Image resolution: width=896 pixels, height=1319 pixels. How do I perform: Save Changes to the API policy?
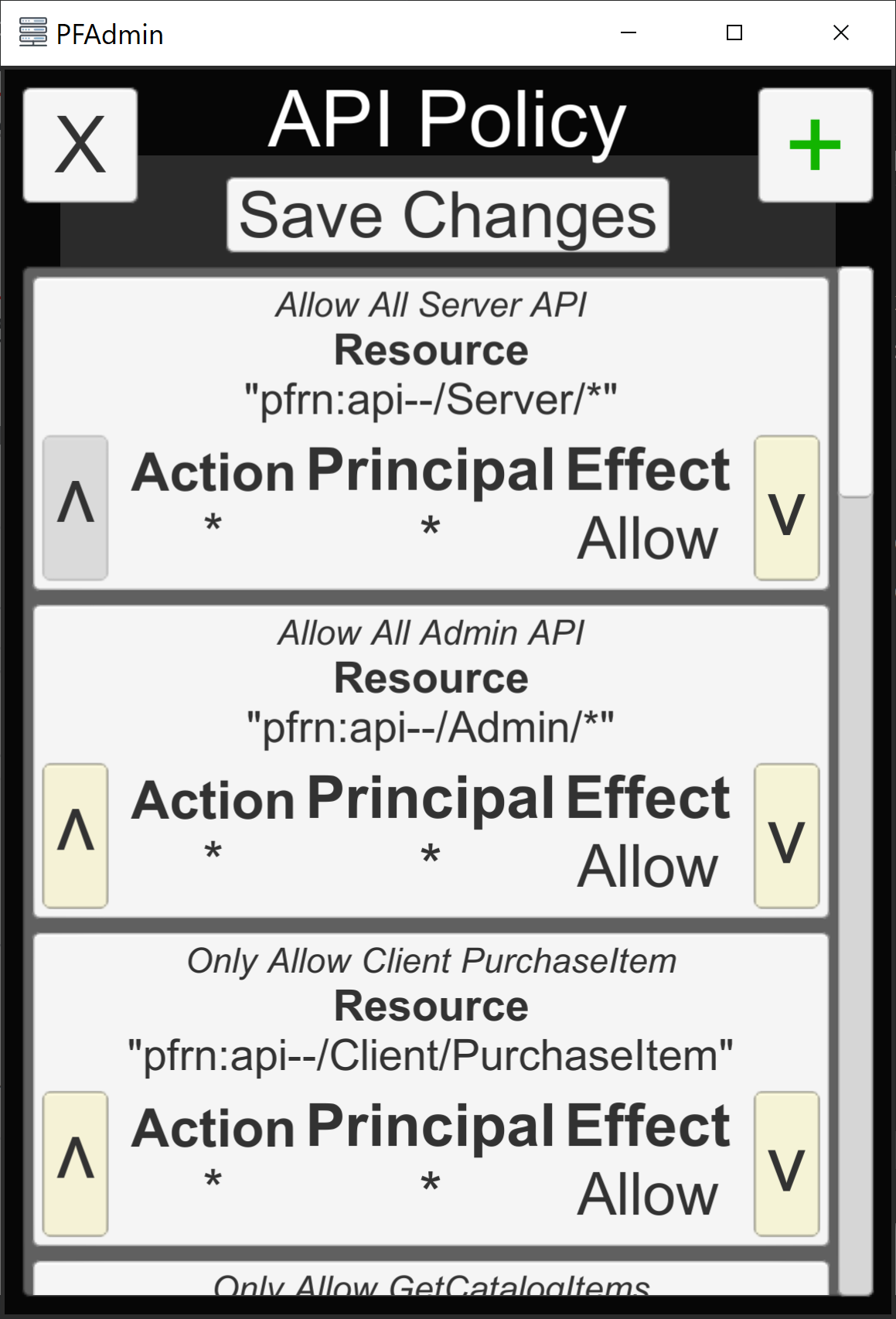(448, 215)
